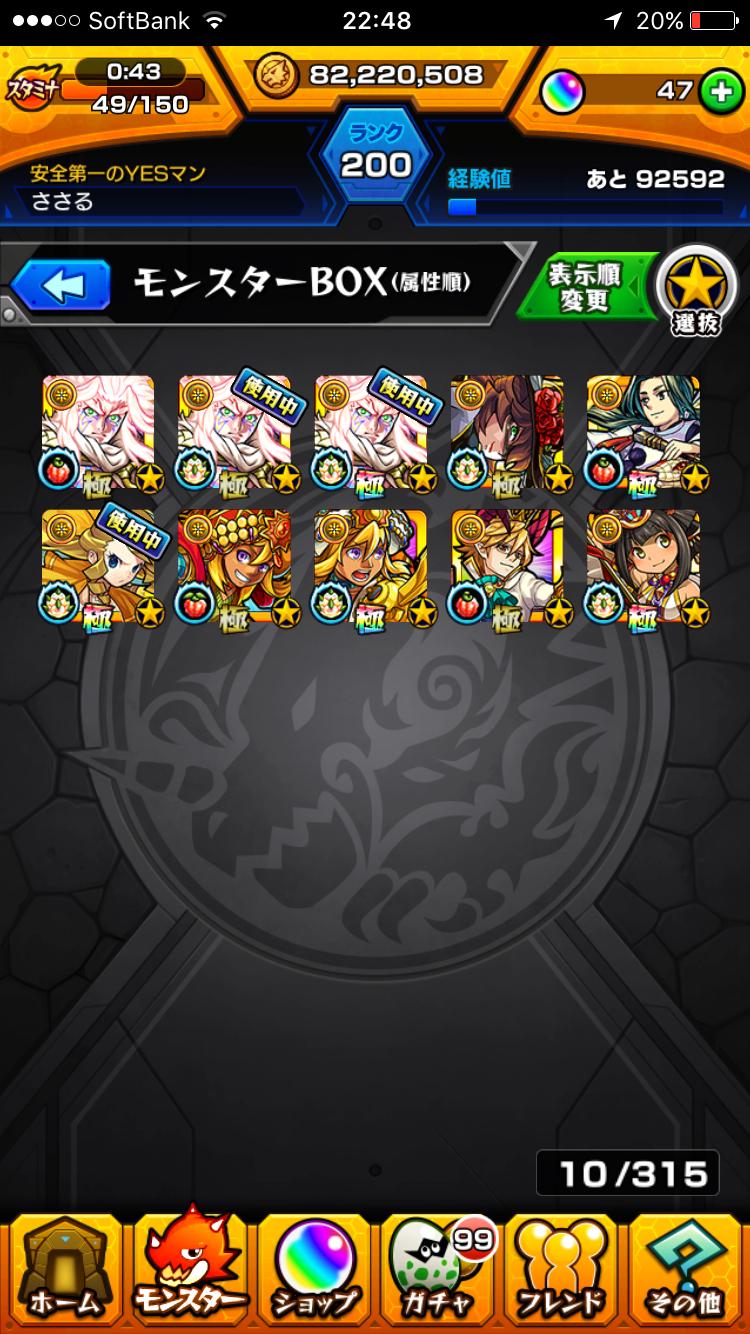Select the red-haired monster with golden headdress

pos(234,567)
